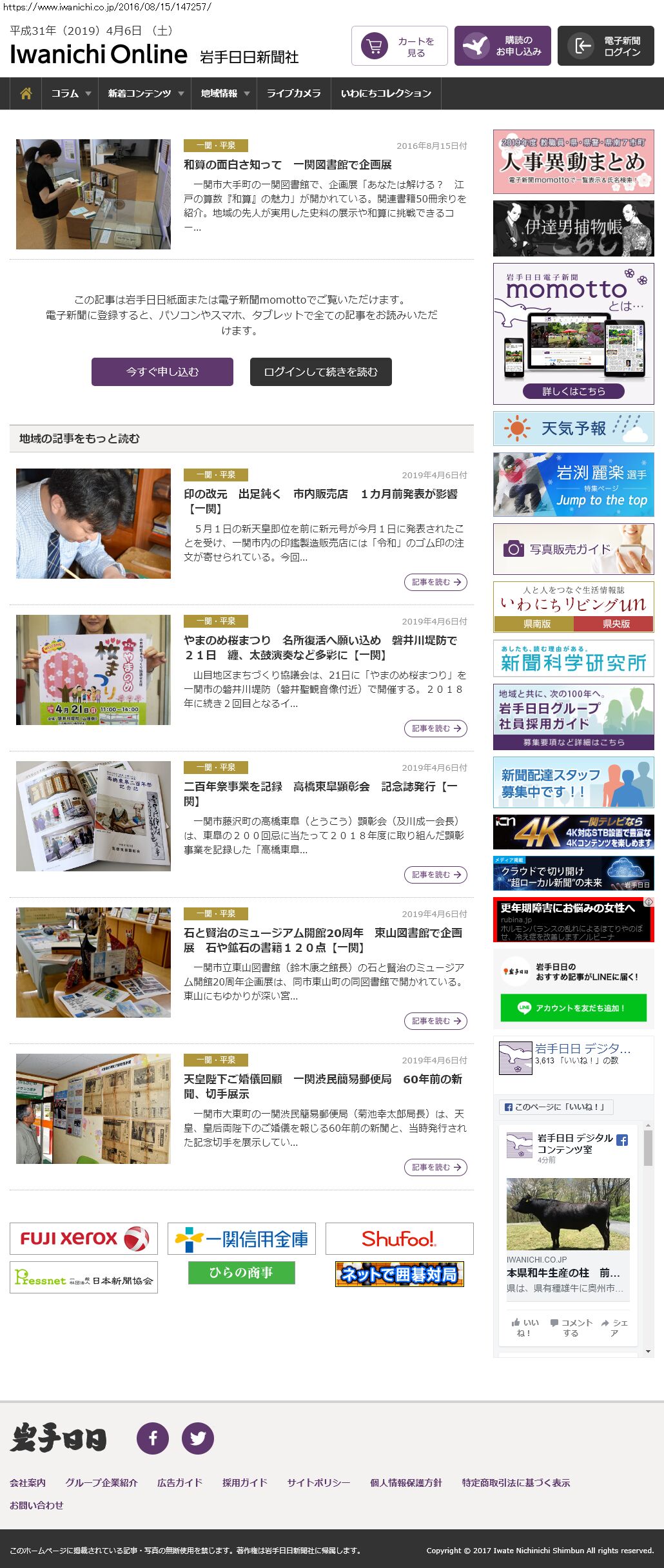The width and height of the screenshot is (664, 1568).
Task: Open the 天皇陛下ご婚儀回顧 article thumbnail
Action: pos(93,1108)
